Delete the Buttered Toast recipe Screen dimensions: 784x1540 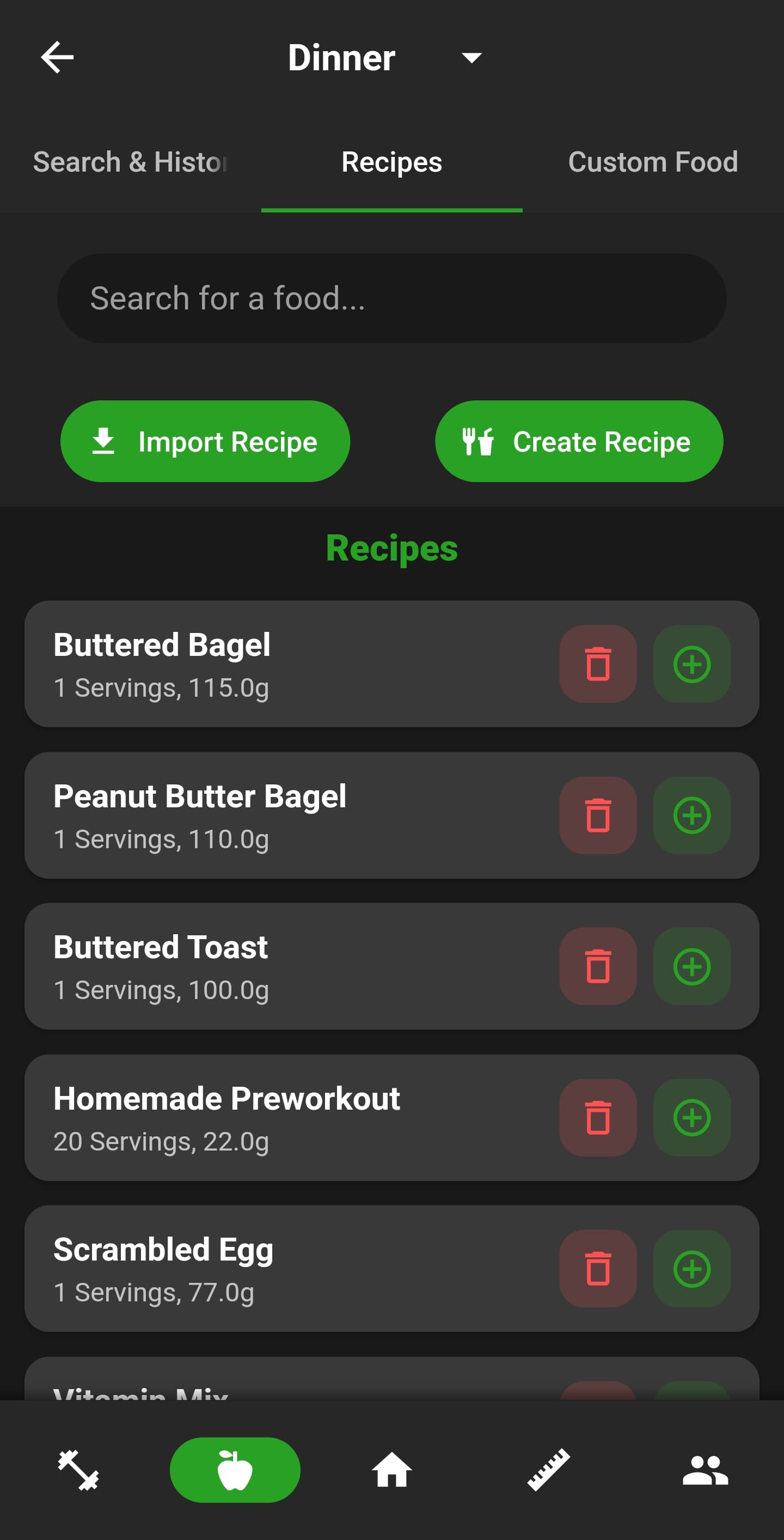(598, 967)
